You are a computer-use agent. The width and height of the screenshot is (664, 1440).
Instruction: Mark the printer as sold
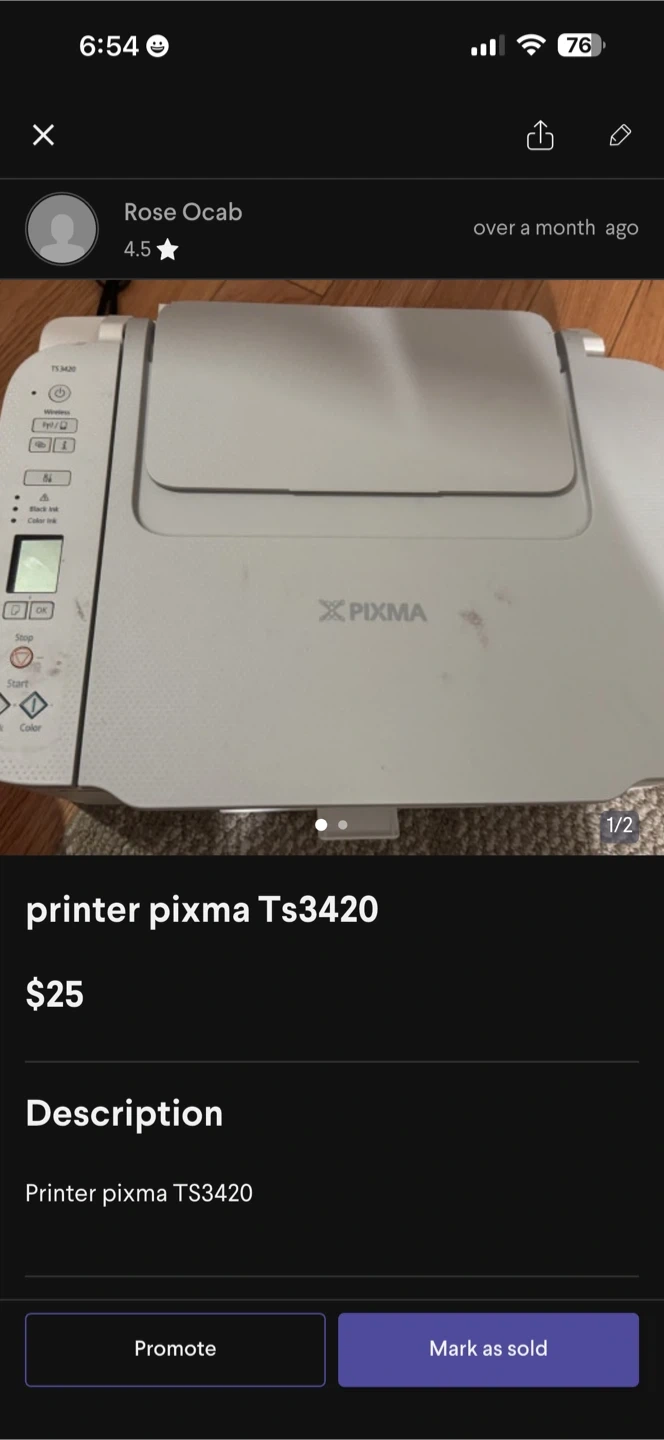click(488, 1349)
